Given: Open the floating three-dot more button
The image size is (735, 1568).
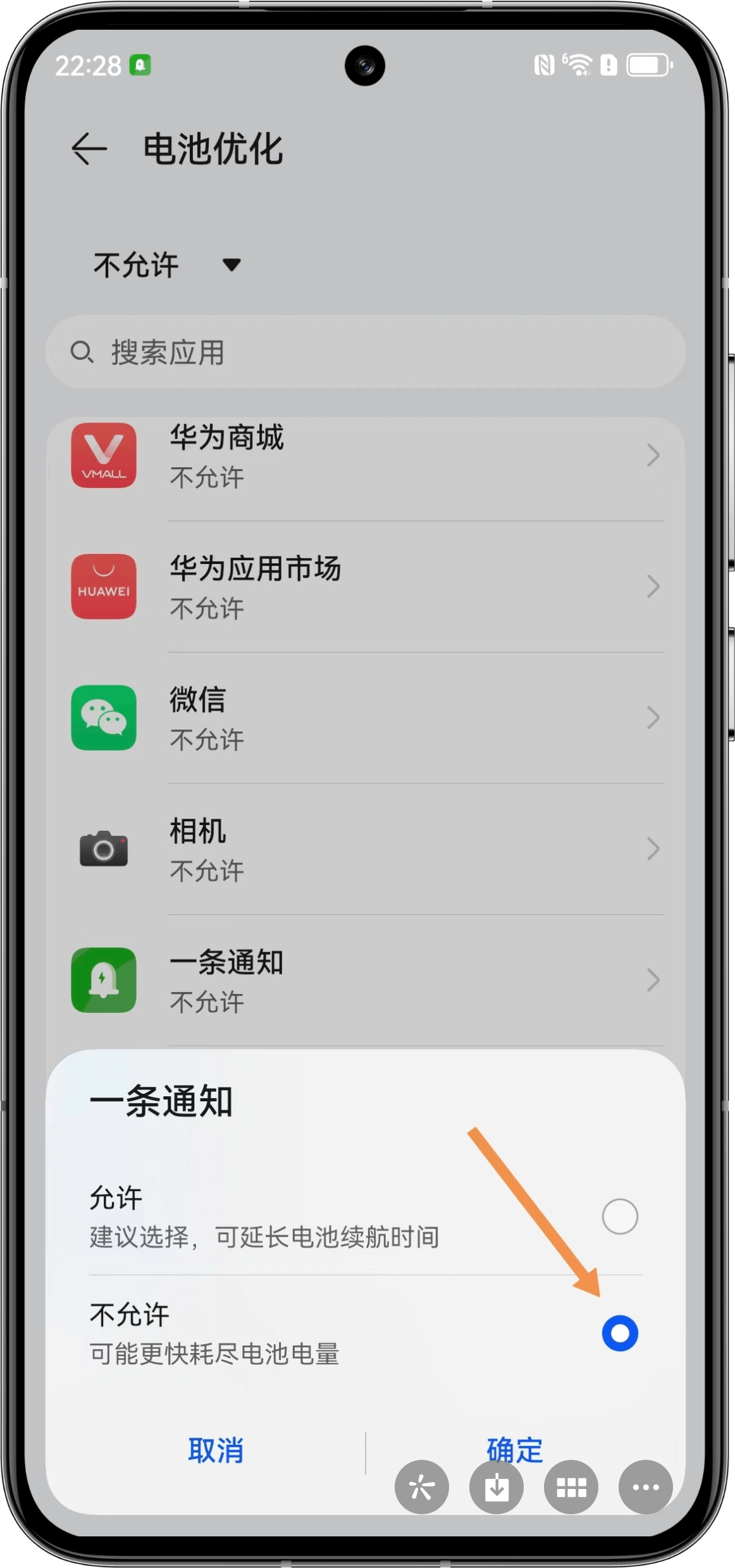Looking at the screenshot, I should 645,1487.
